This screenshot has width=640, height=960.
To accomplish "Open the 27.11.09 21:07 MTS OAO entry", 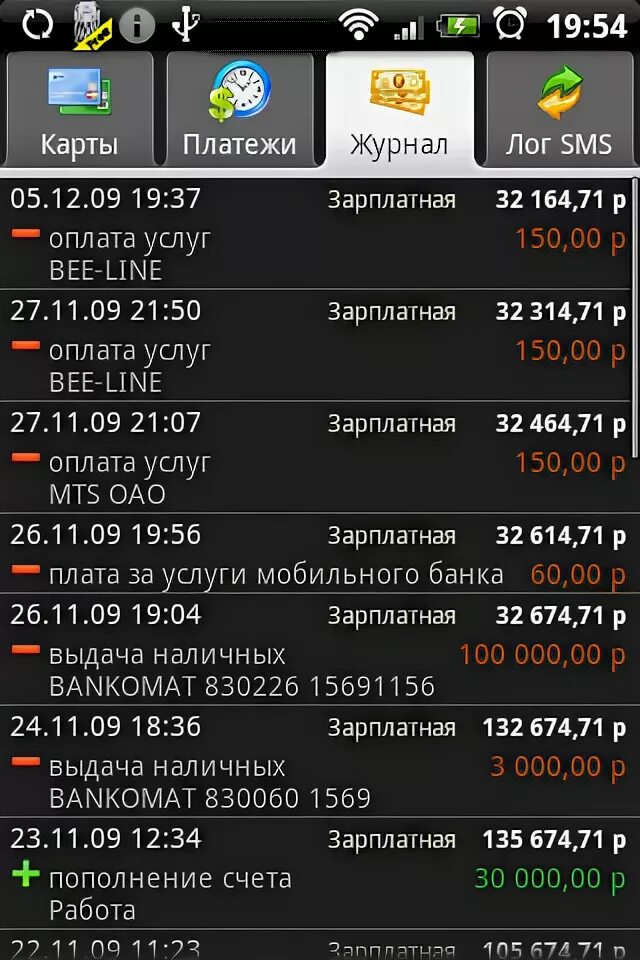I will (318, 458).
